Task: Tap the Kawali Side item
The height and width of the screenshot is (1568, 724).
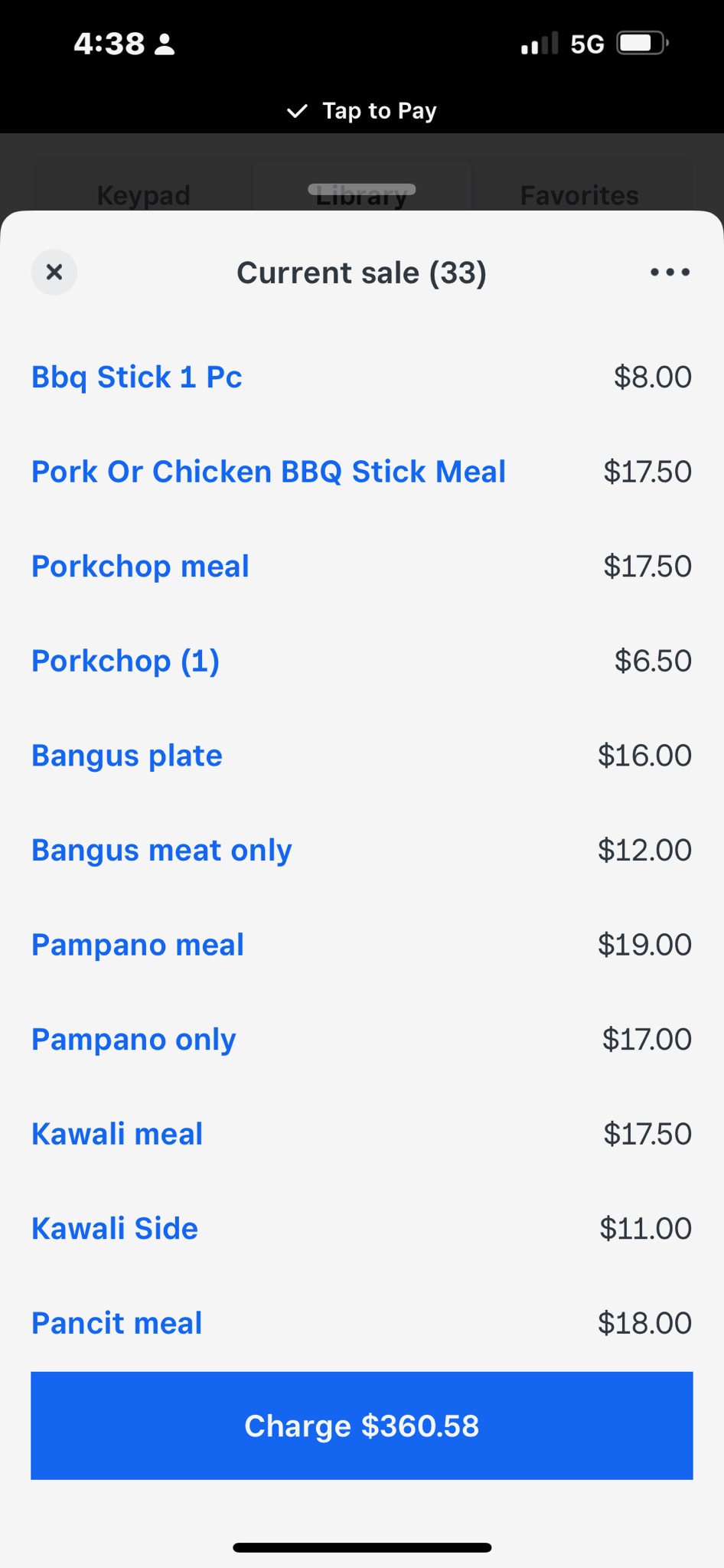Action: [x=362, y=1228]
